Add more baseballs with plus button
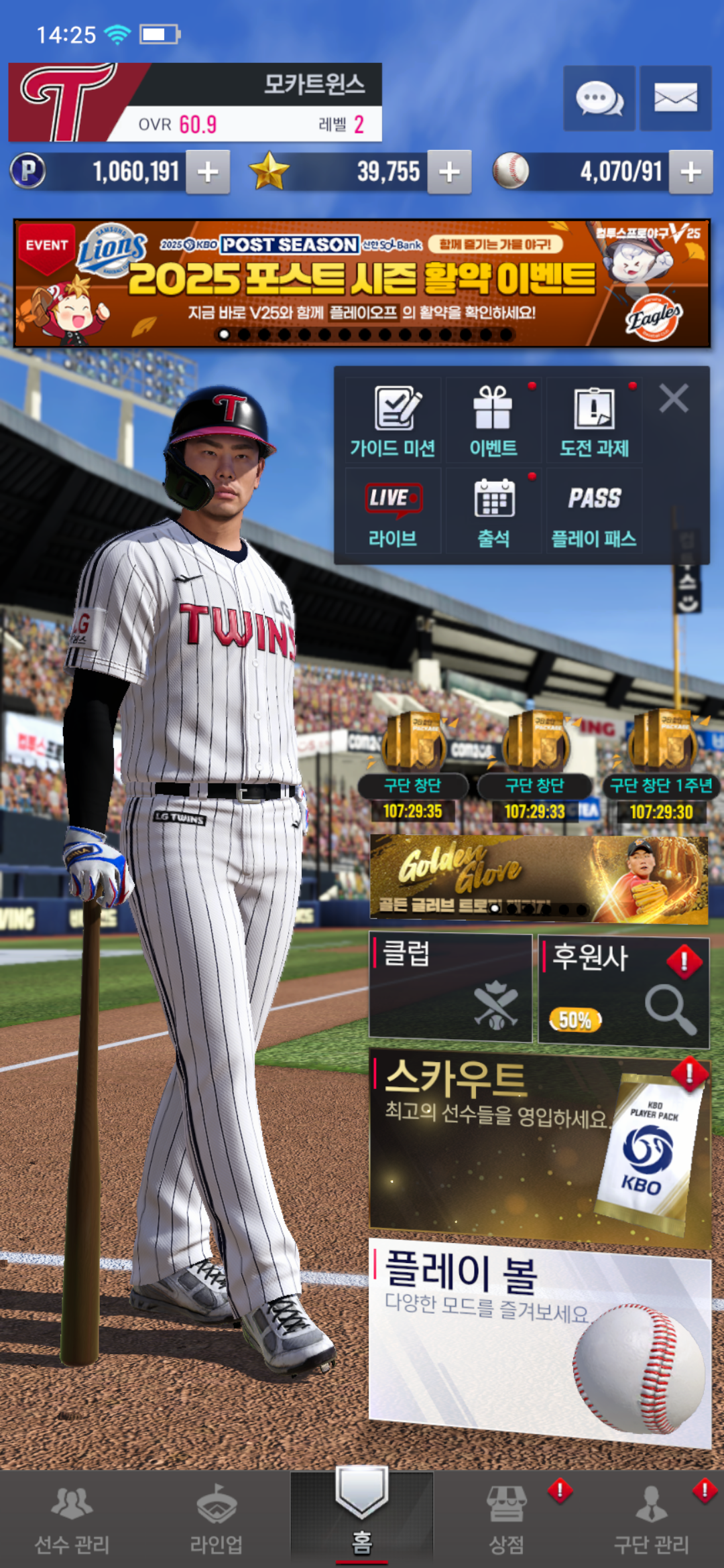724x1568 pixels. pos(690,172)
